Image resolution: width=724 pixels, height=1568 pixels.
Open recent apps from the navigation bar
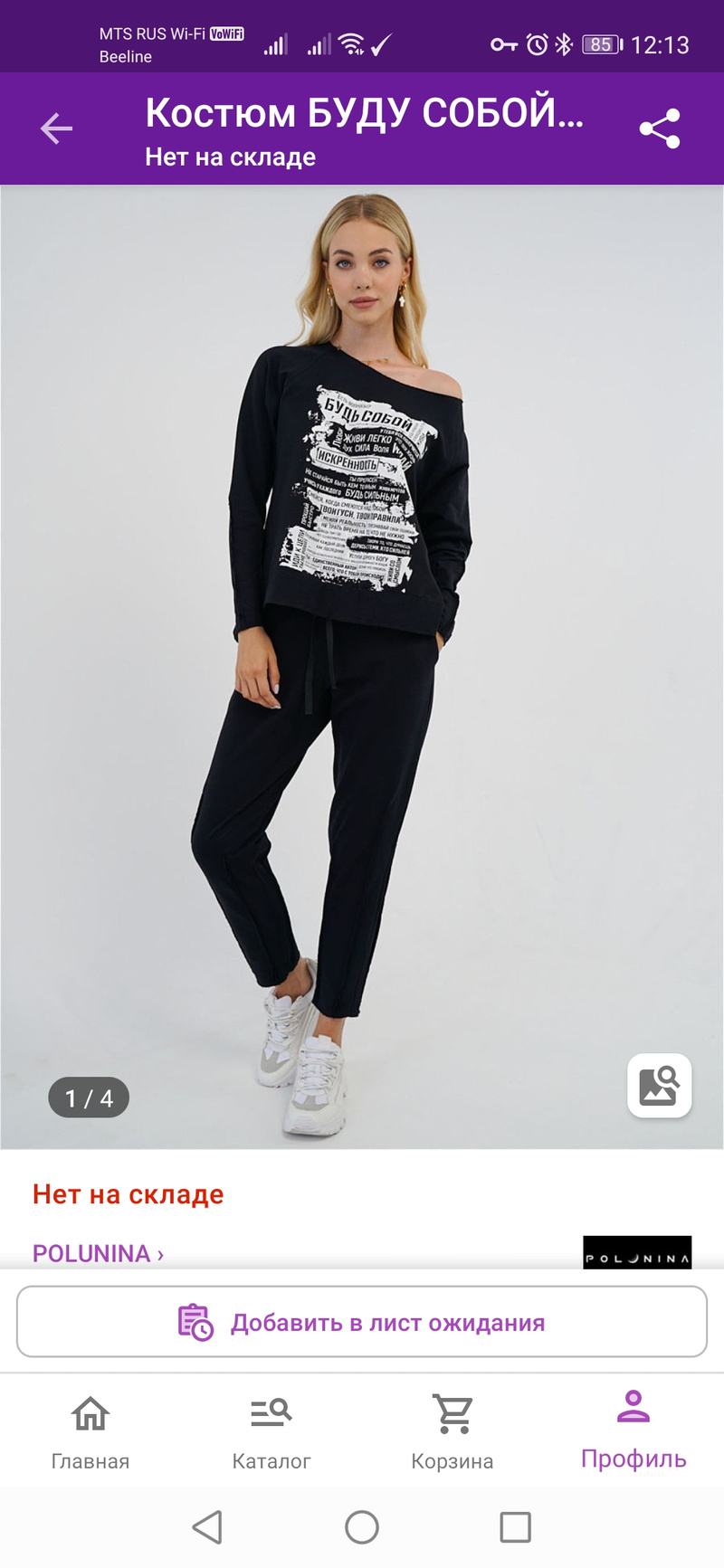[515, 1527]
